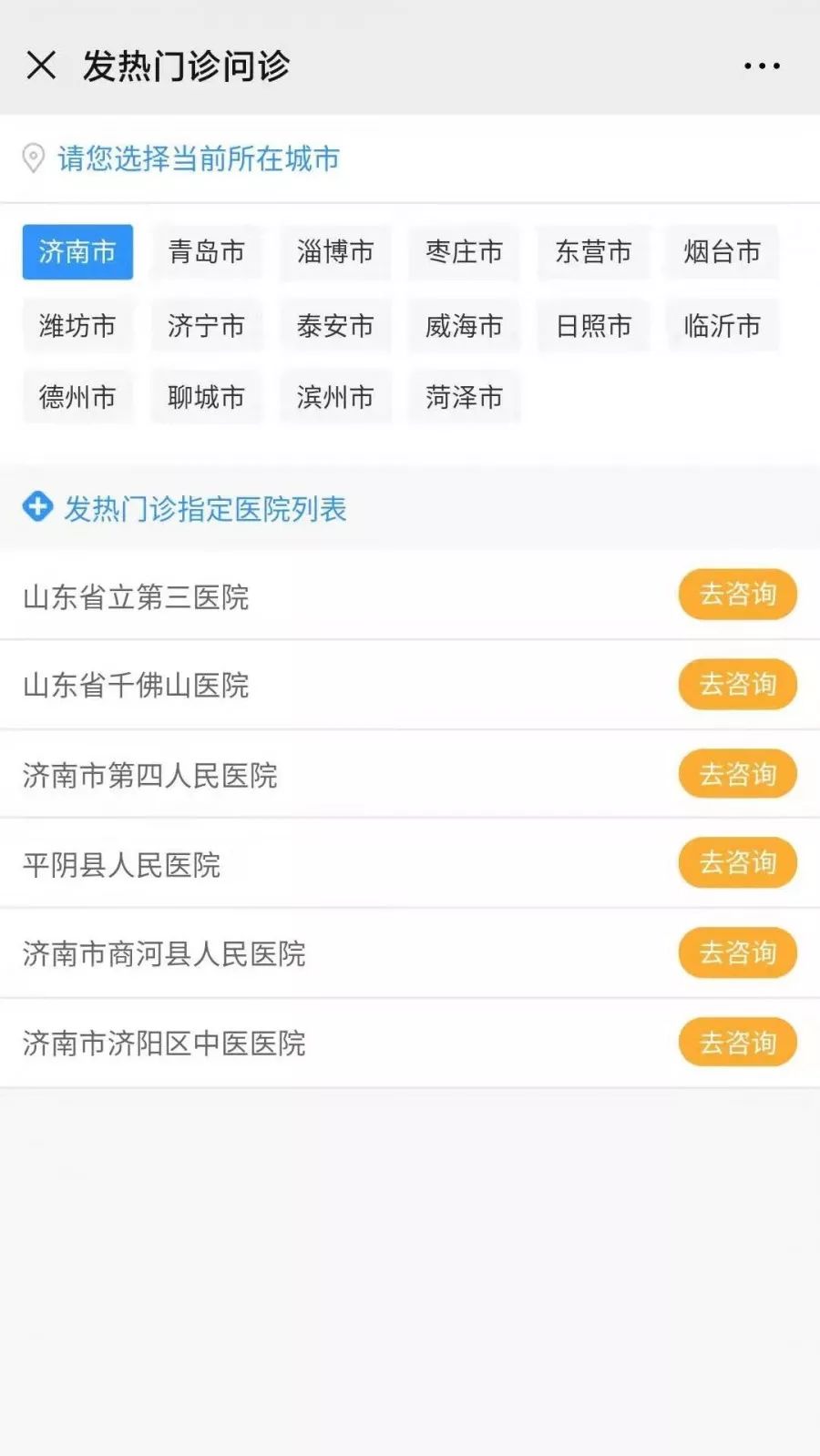Select 青岛市 city chip
The height and width of the screenshot is (1456, 820).
click(x=207, y=251)
